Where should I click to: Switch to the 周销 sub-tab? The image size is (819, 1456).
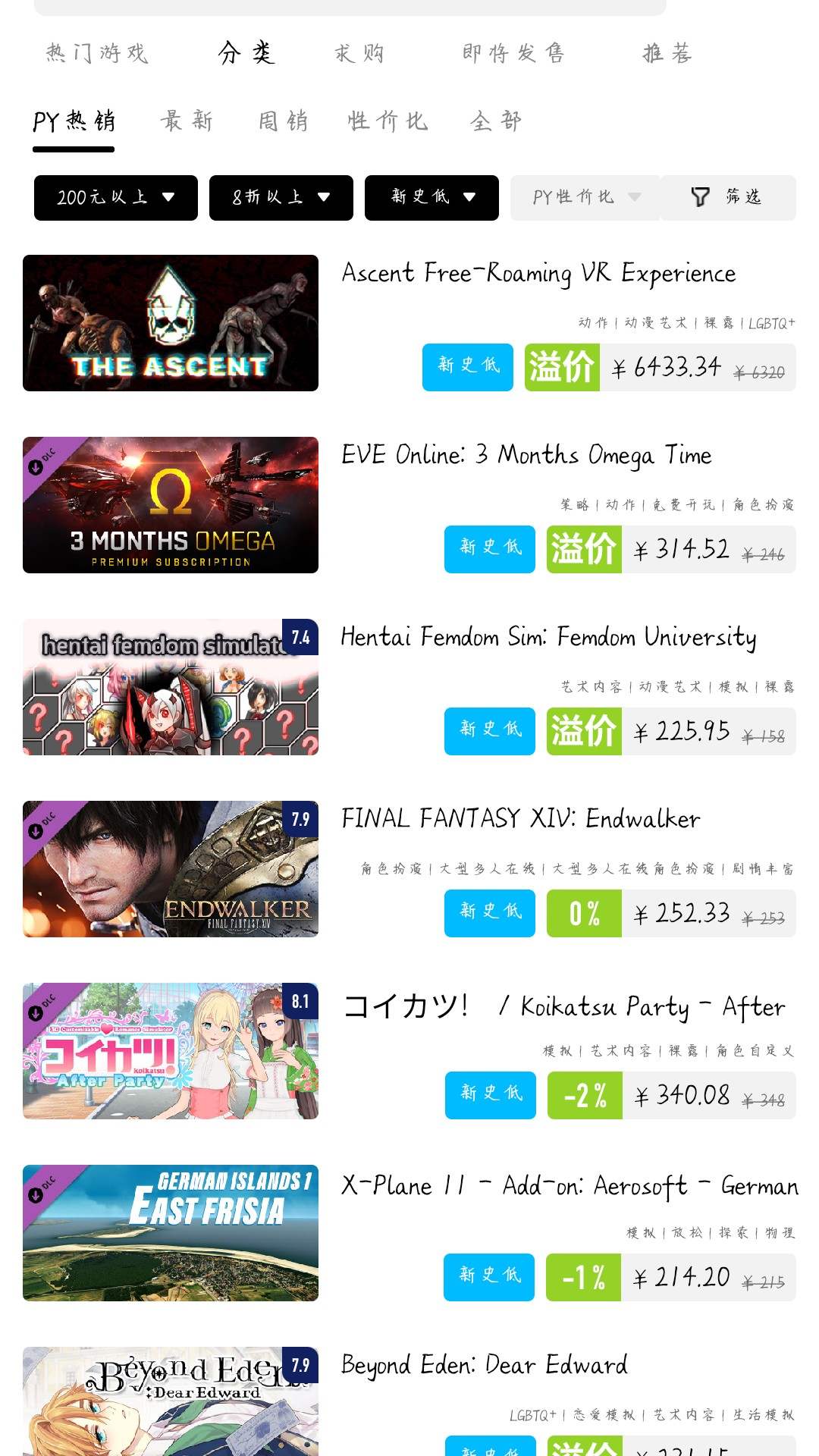pyautogui.click(x=283, y=121)
